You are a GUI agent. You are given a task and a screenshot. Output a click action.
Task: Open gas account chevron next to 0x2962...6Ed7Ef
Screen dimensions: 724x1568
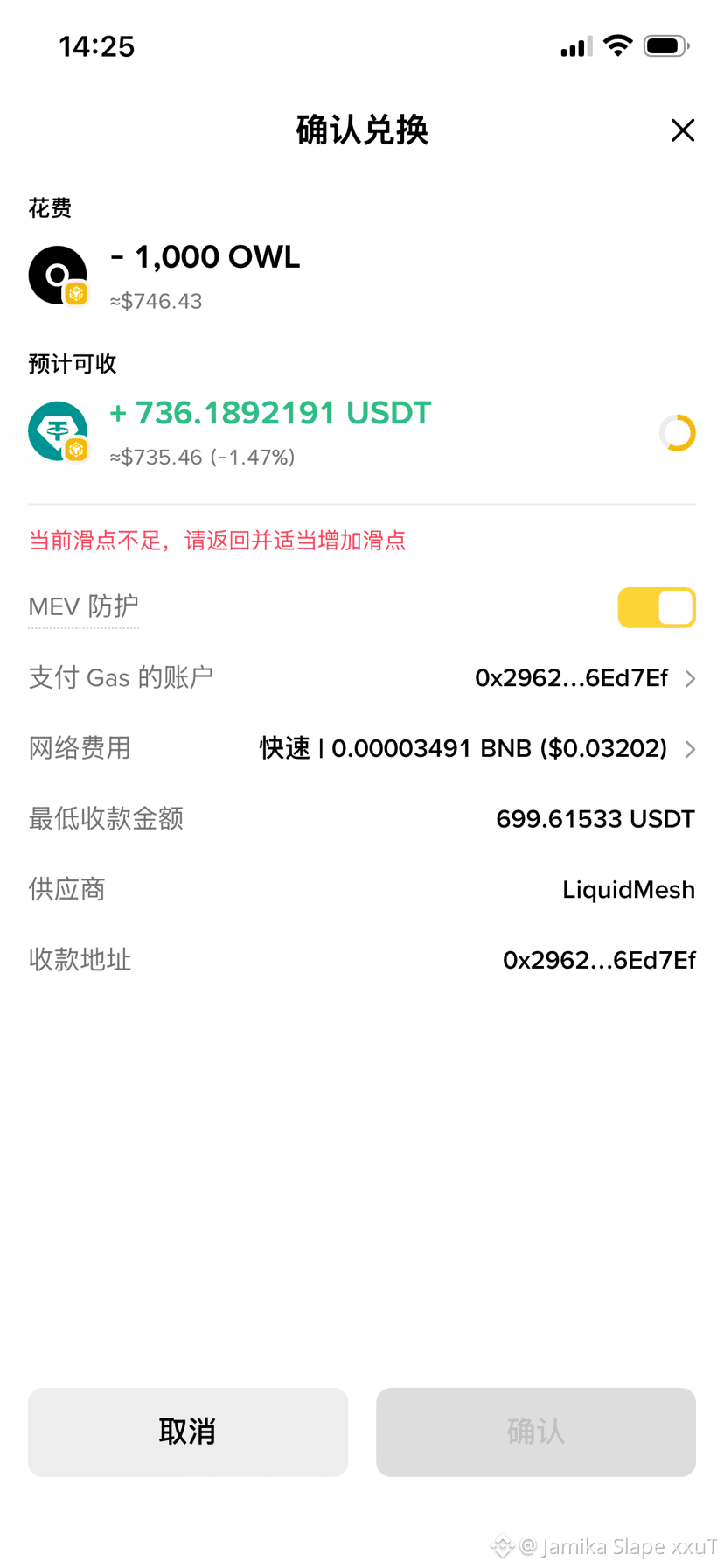pyautogui.click(x=690, y=678)
